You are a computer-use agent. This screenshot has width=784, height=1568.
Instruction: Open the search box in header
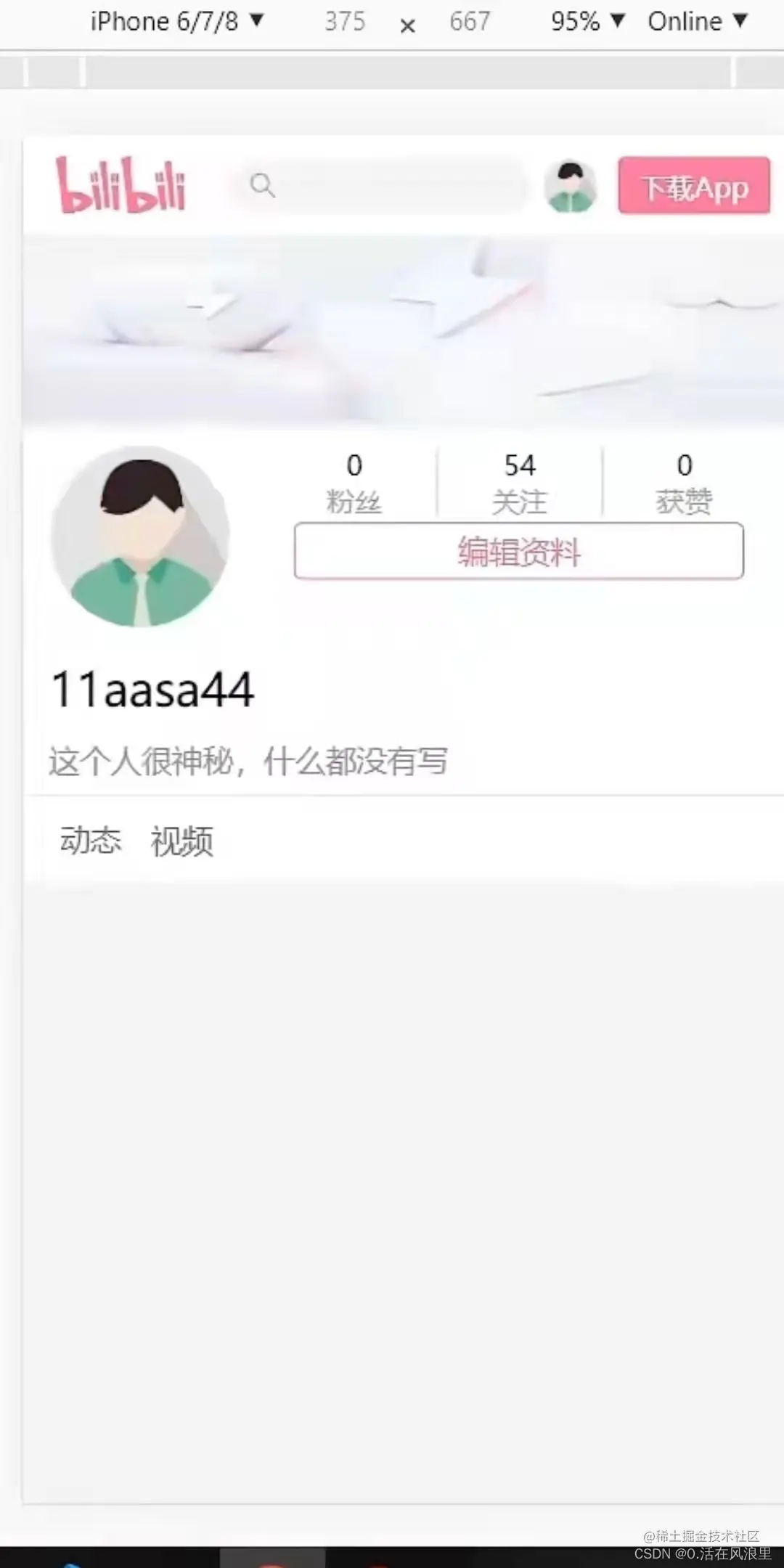click(379, 186)
